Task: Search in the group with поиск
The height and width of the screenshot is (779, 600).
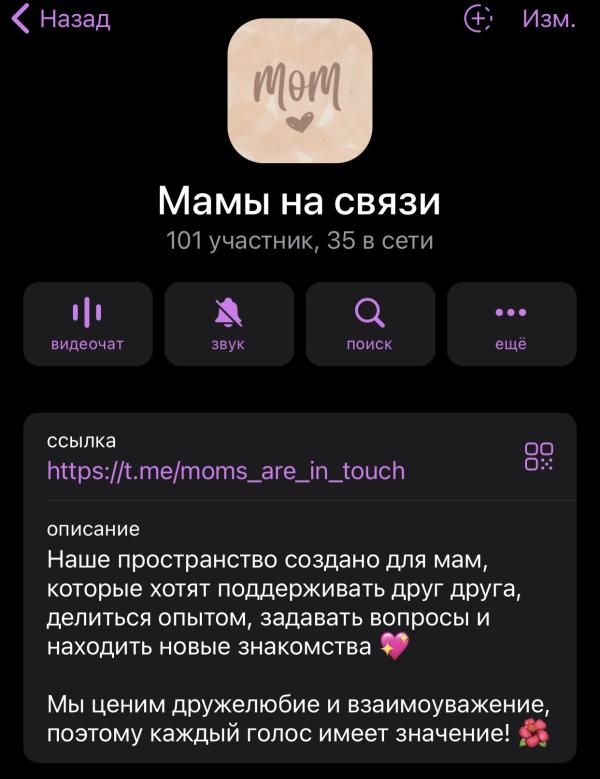Action: tap(370, 324)
